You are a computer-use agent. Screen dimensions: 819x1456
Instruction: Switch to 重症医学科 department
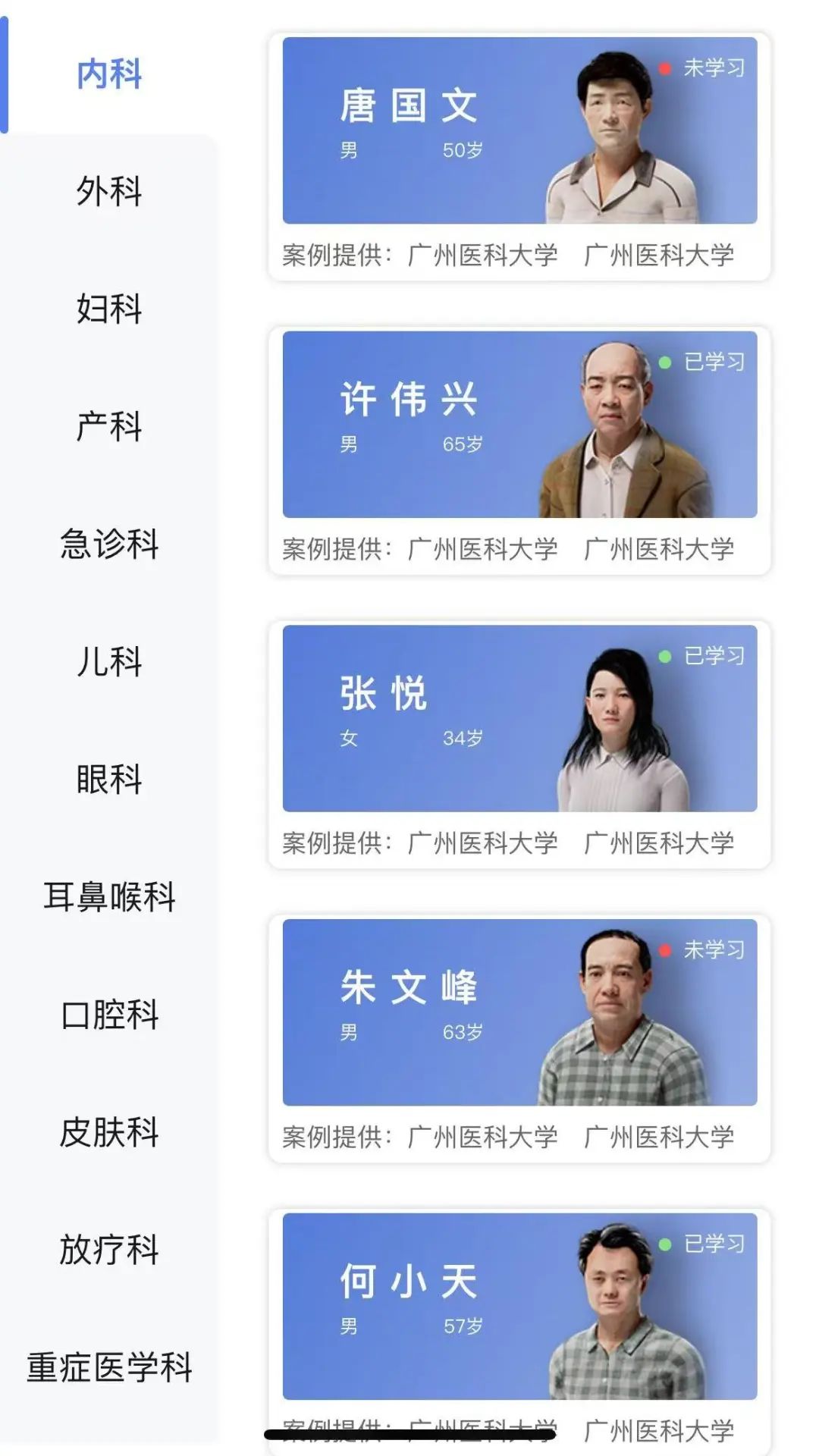coord(109,1367)
